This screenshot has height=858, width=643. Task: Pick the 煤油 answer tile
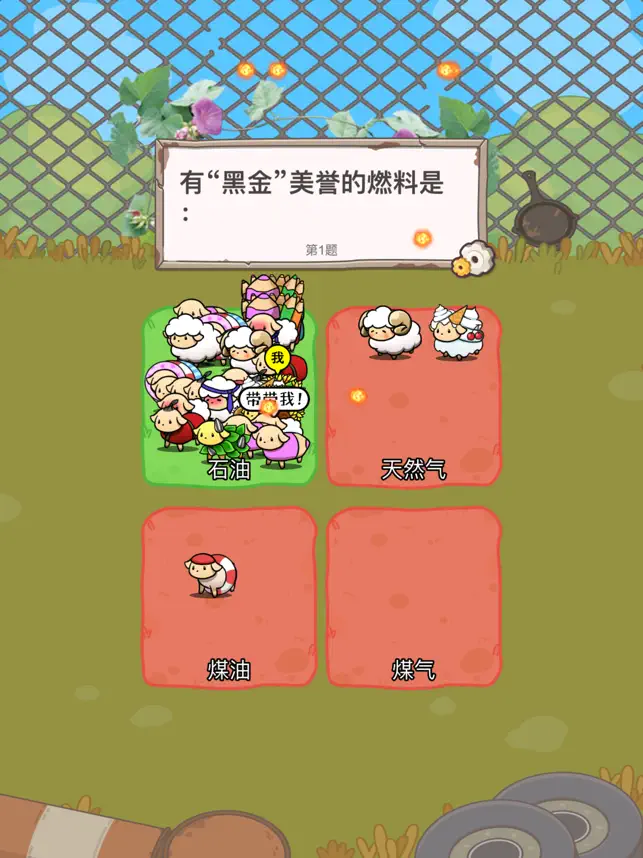pos(229,598)
